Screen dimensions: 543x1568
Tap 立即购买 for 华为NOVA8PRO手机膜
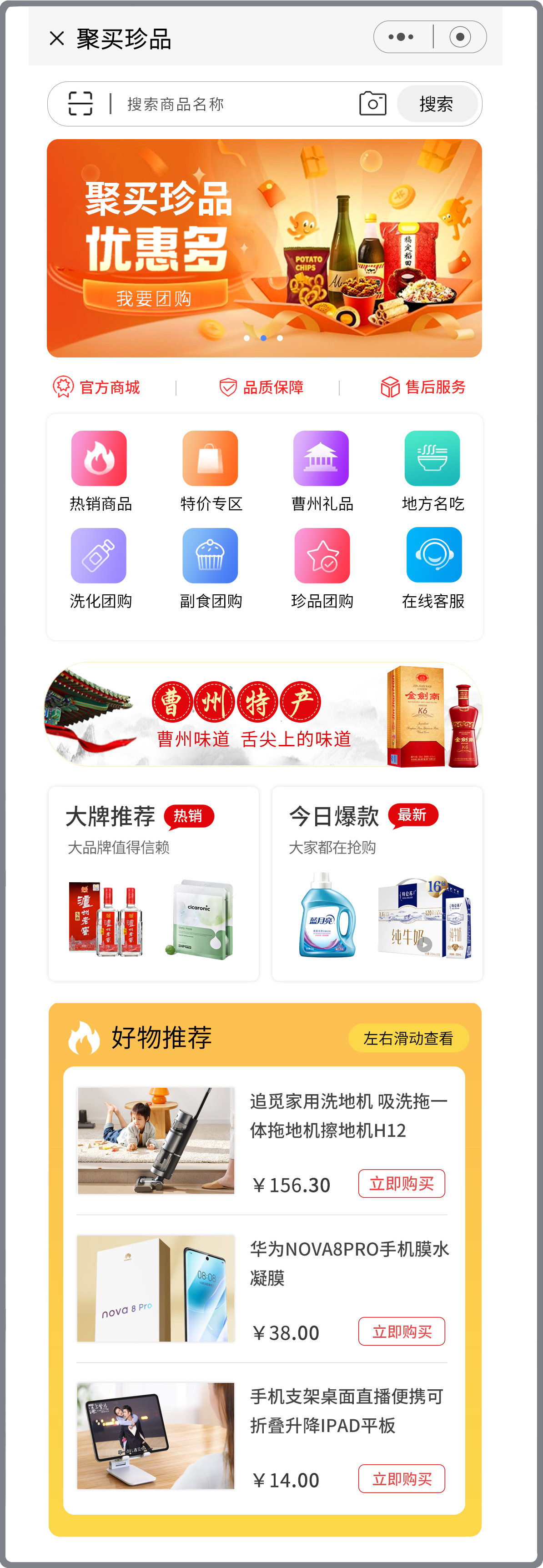tap(401, 1331)
